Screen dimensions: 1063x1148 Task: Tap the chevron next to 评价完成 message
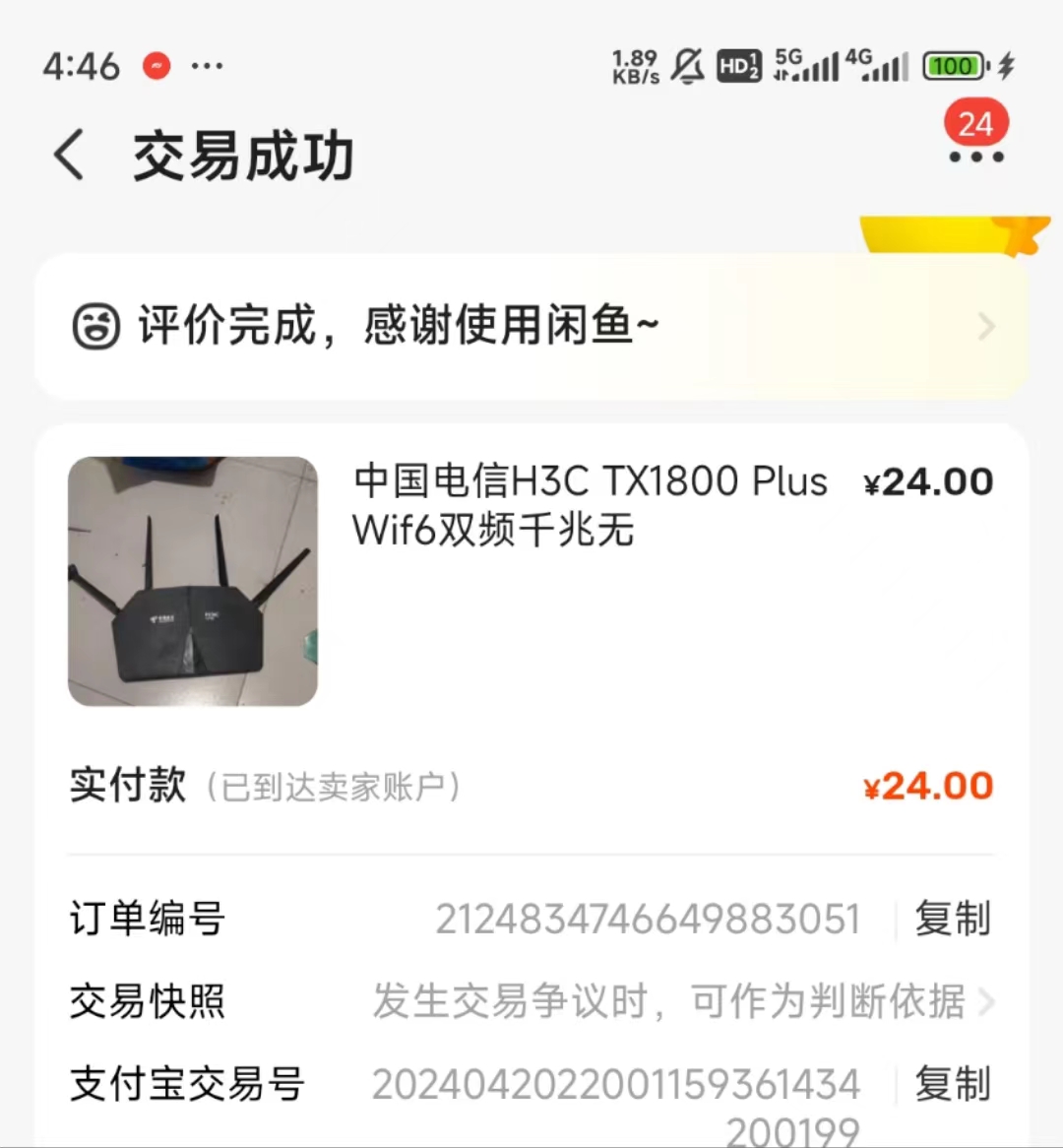[985, 326]
